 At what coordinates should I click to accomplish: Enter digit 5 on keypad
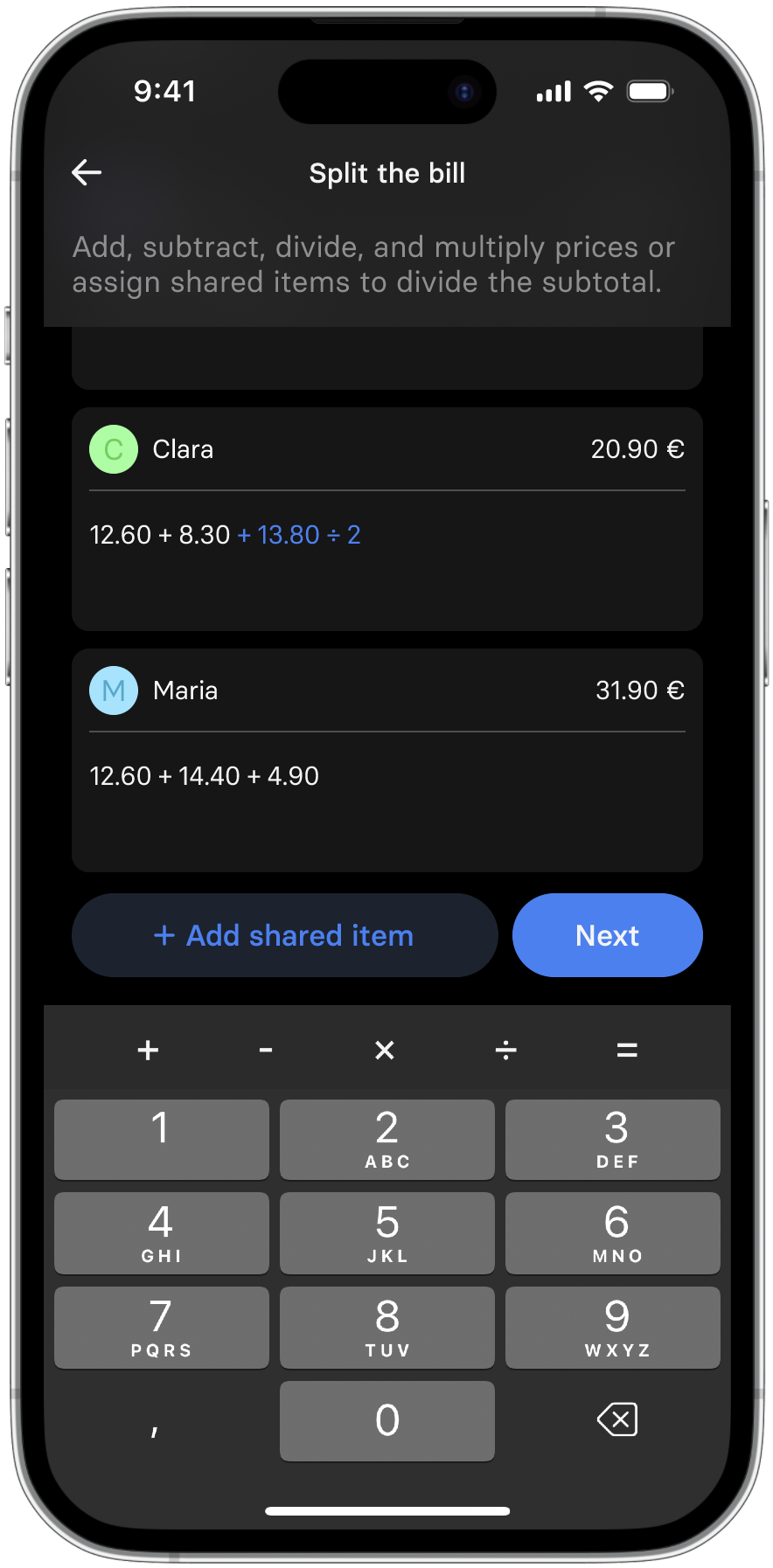pyautogui.click(x=387, y=1233)
